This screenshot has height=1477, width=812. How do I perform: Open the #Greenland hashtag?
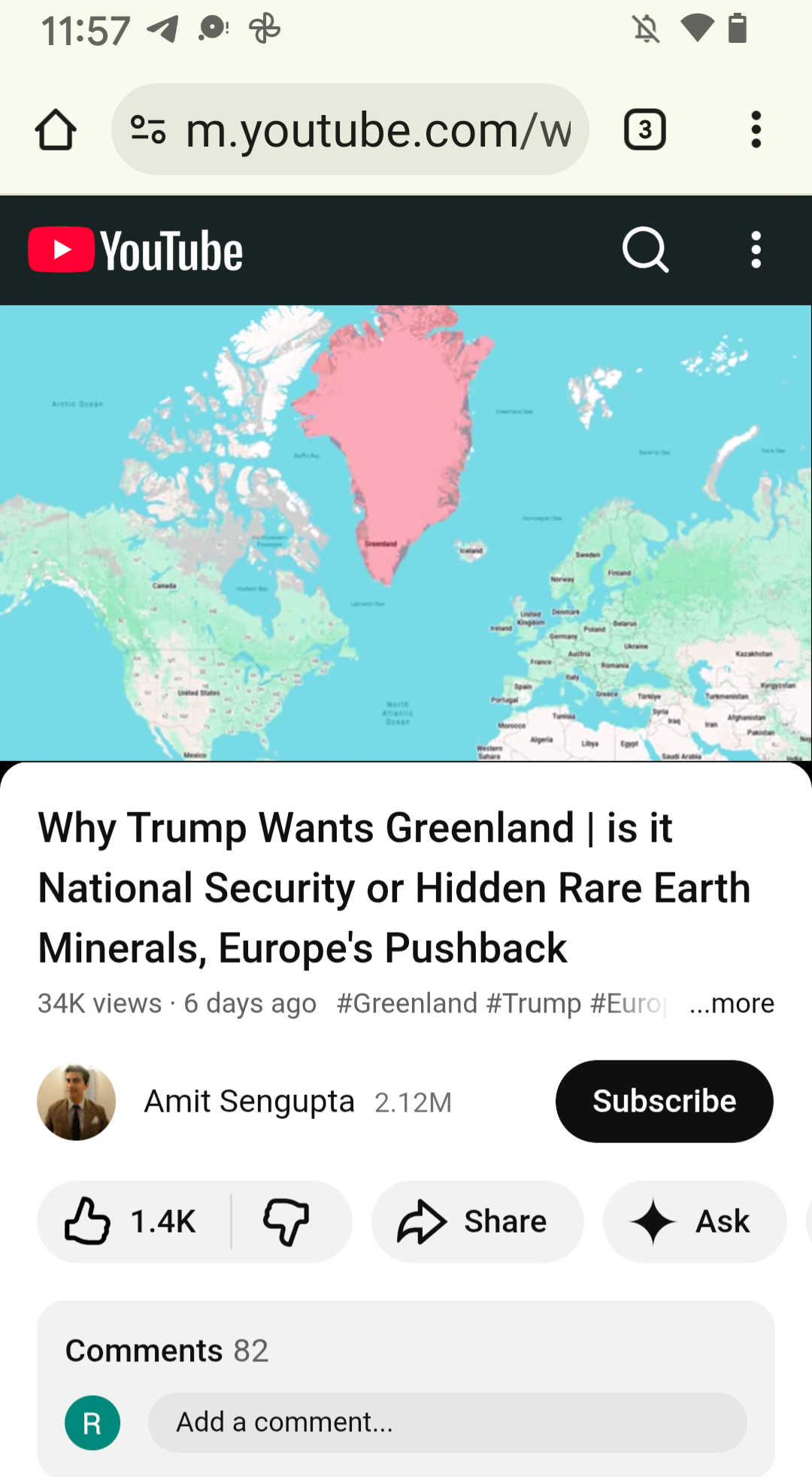point(407,1003)
